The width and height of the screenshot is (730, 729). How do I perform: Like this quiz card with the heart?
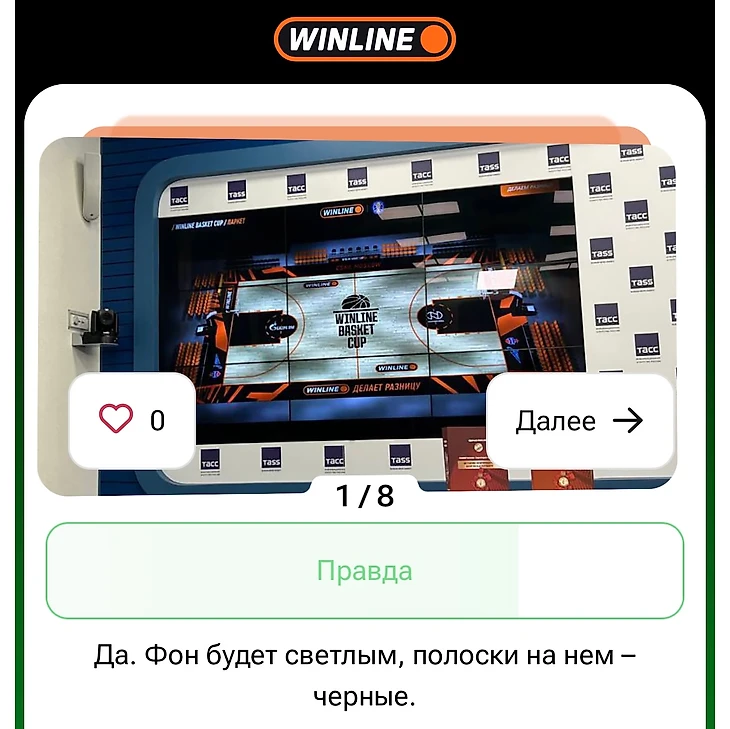[x=117, y=421]
